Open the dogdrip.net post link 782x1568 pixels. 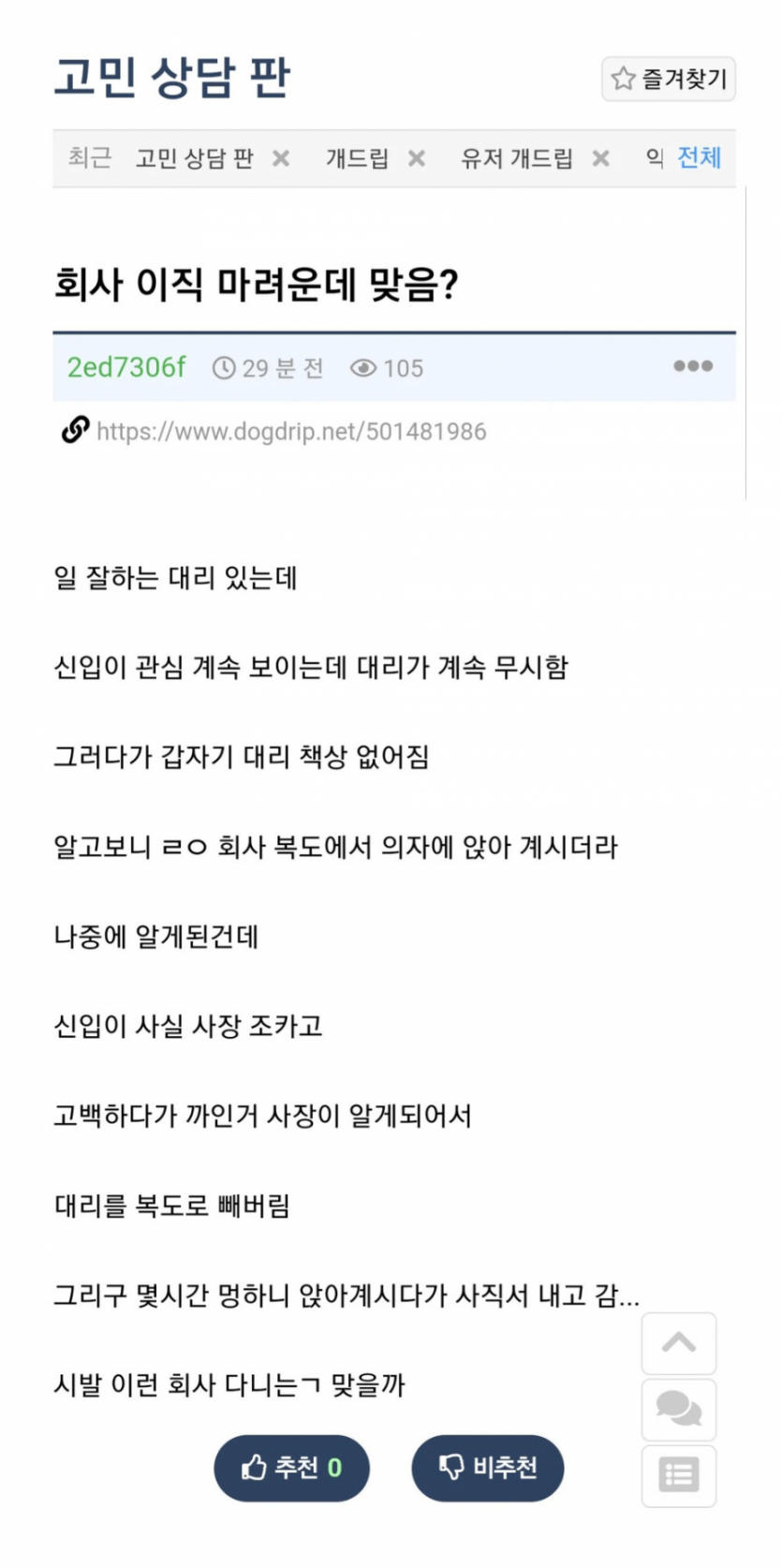click(291, 432)
